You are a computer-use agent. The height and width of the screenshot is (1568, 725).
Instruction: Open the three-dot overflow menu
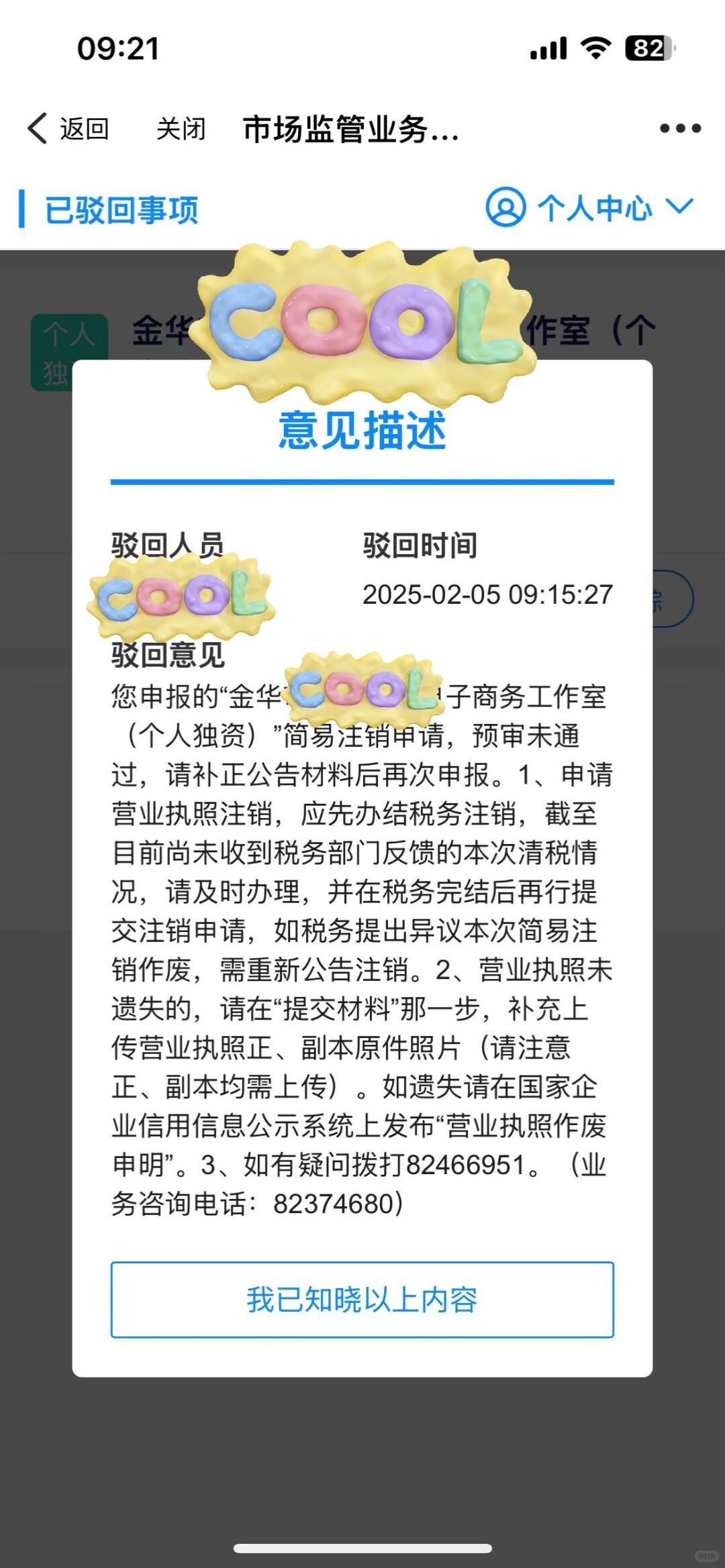[679, 128]
